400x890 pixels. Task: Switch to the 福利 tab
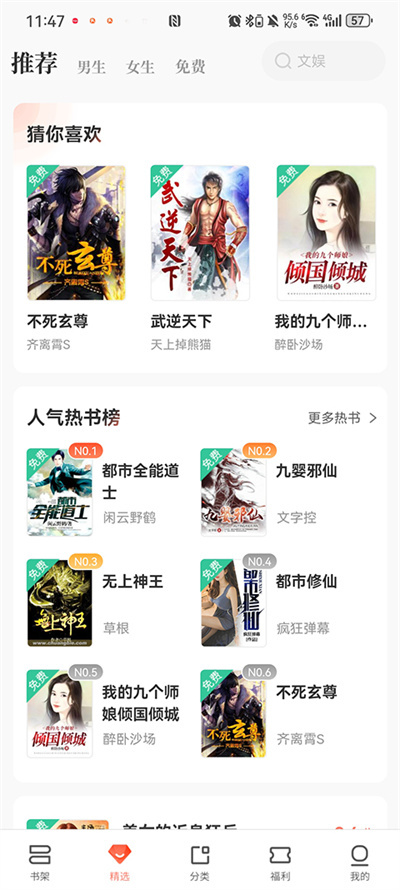click(x=280, y=862)
